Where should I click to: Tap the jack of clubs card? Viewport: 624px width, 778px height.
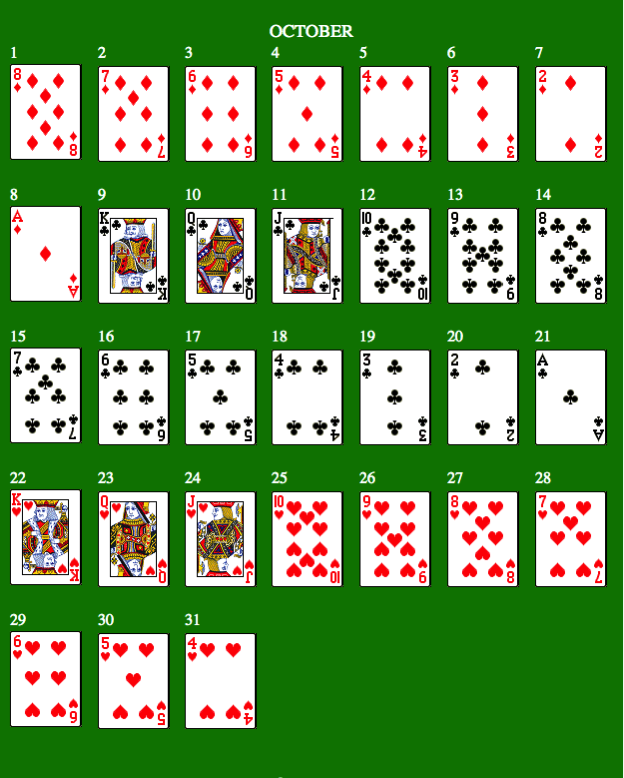tap(307, 255)
